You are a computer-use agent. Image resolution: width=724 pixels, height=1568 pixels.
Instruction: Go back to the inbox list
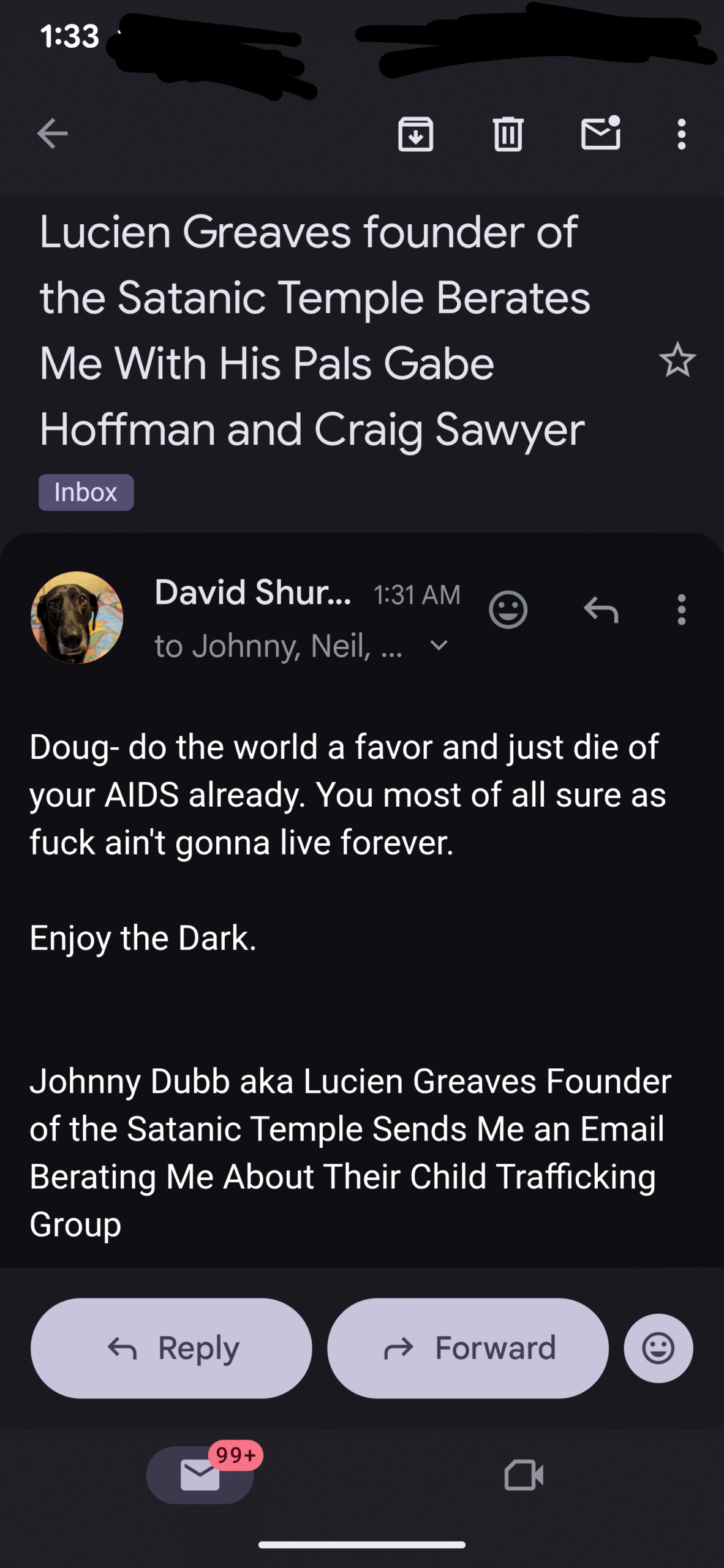[x=52, y=134]
